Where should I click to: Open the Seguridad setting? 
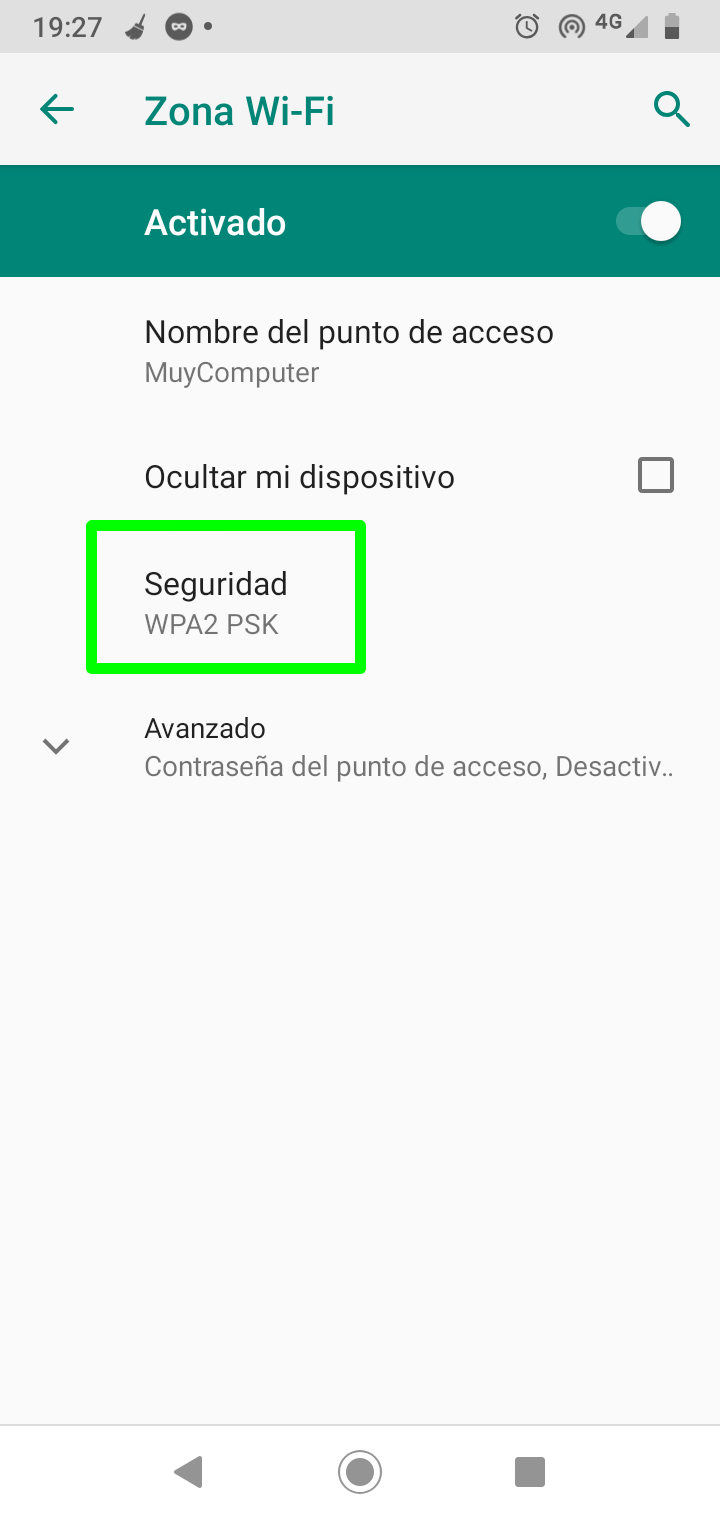pos(226,602)
